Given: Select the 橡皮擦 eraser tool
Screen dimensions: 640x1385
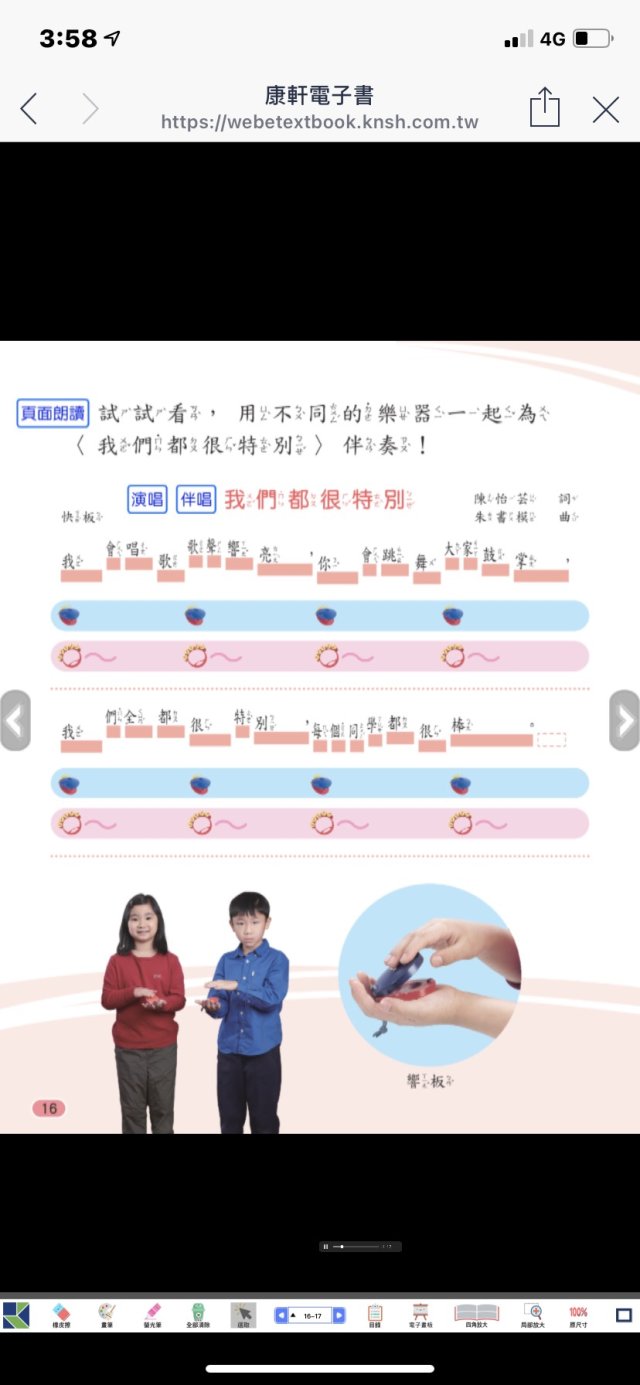Looking at the screenshot, I should click(x=61, y=1314).
